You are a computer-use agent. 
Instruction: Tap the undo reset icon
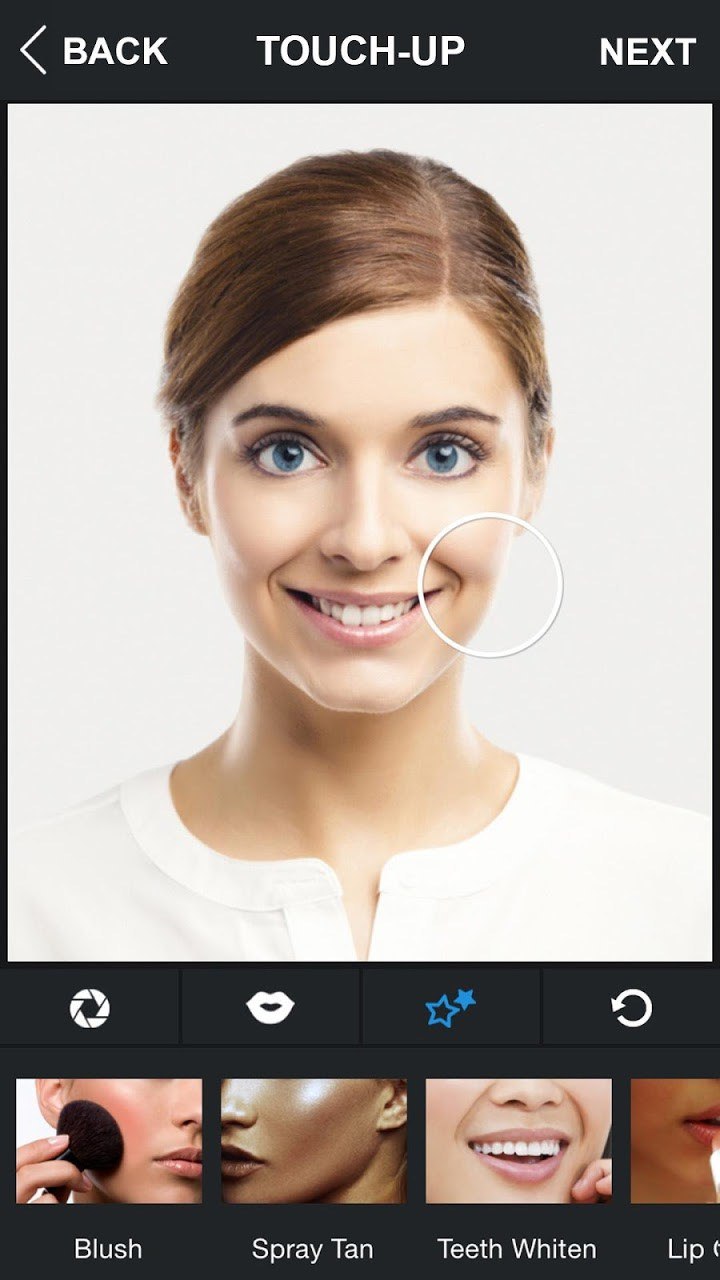(x=631, y=1007)
